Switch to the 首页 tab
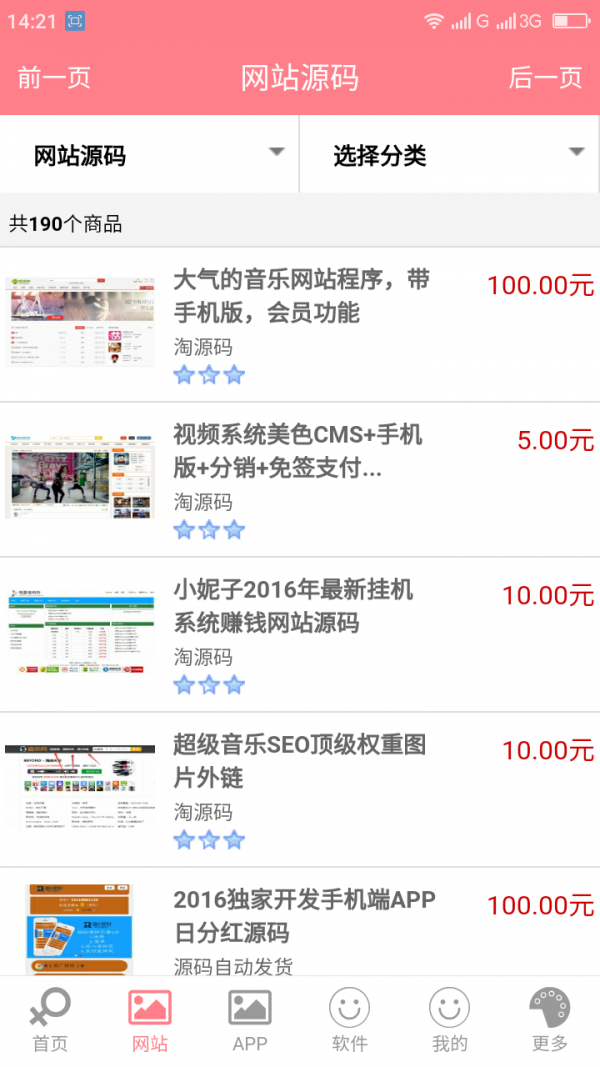The image size is (600, 1067). (x=50, y=1020)
